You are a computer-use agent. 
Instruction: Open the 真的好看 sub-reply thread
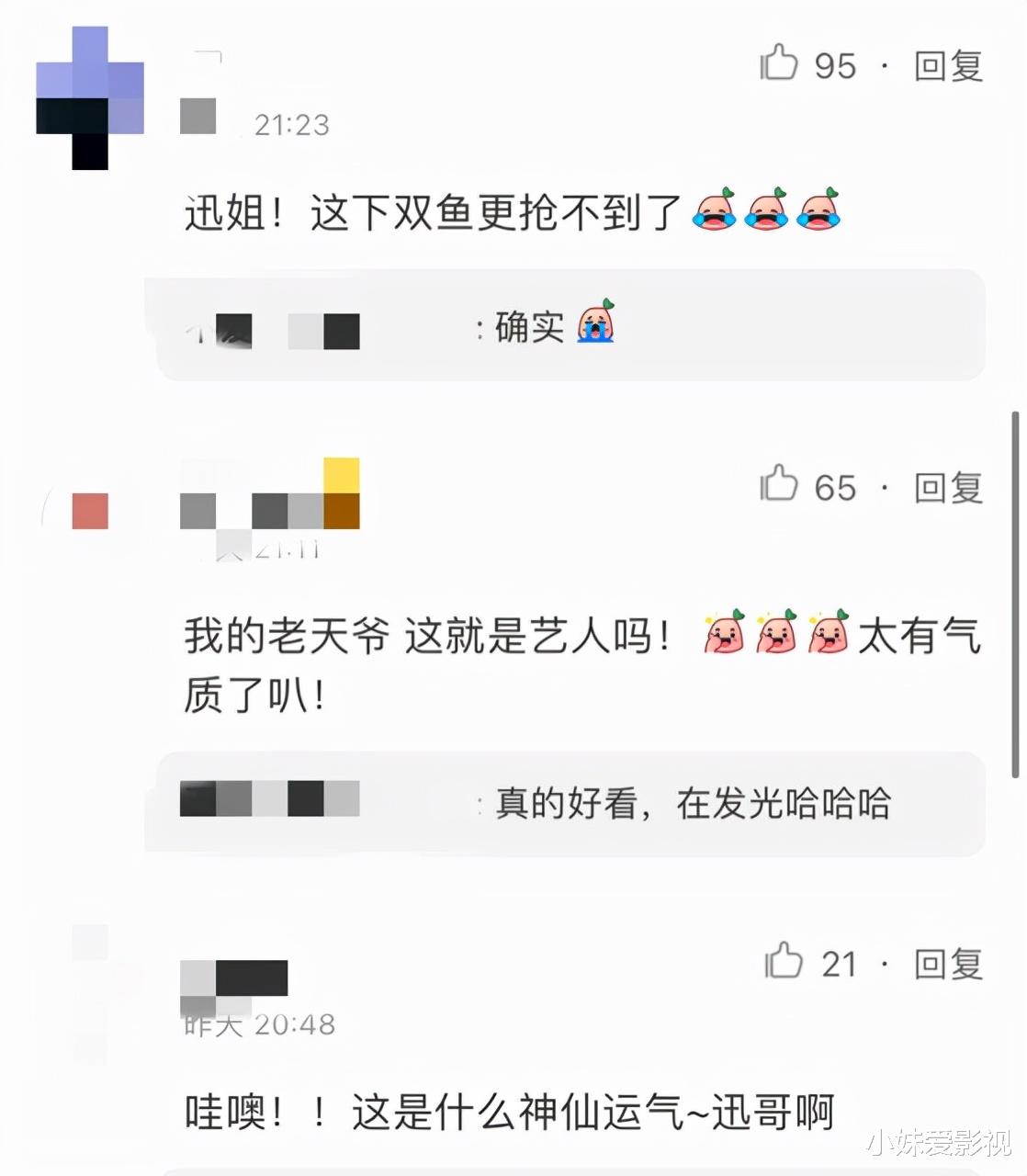pyautogui.click(x=570, y=803)
